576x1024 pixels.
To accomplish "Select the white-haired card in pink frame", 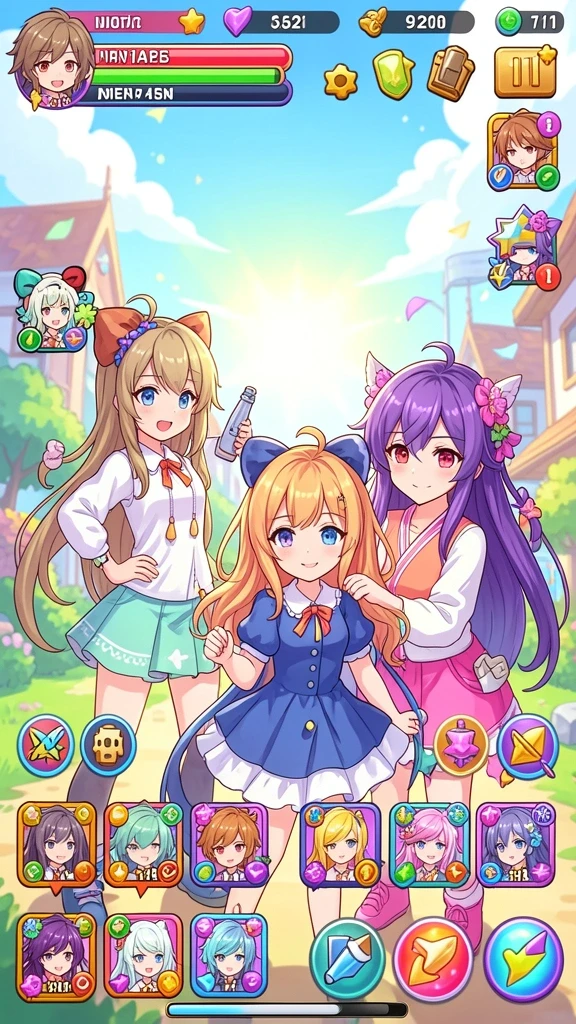I will click(x=143, y=955).
